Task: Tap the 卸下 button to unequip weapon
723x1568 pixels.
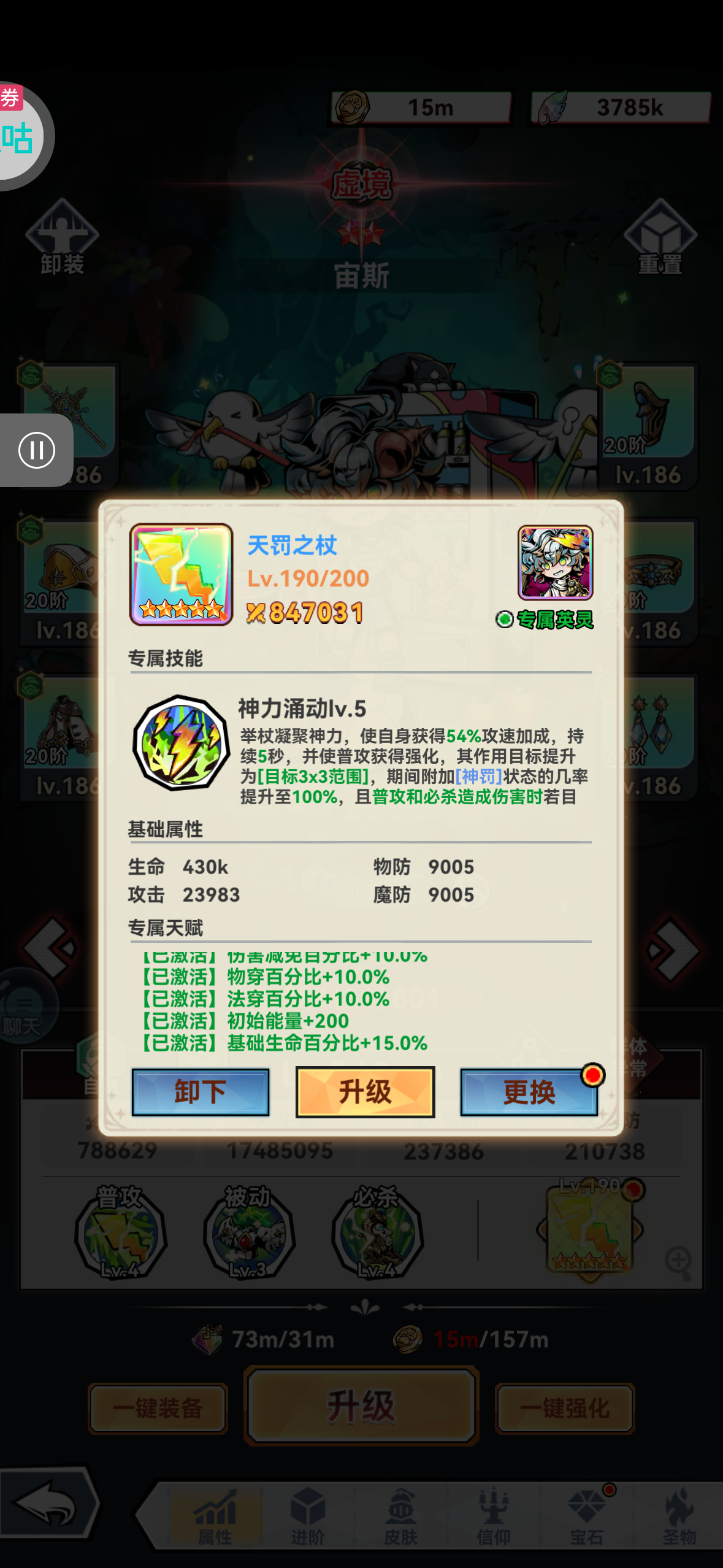Action: (x=200, y=1092)
